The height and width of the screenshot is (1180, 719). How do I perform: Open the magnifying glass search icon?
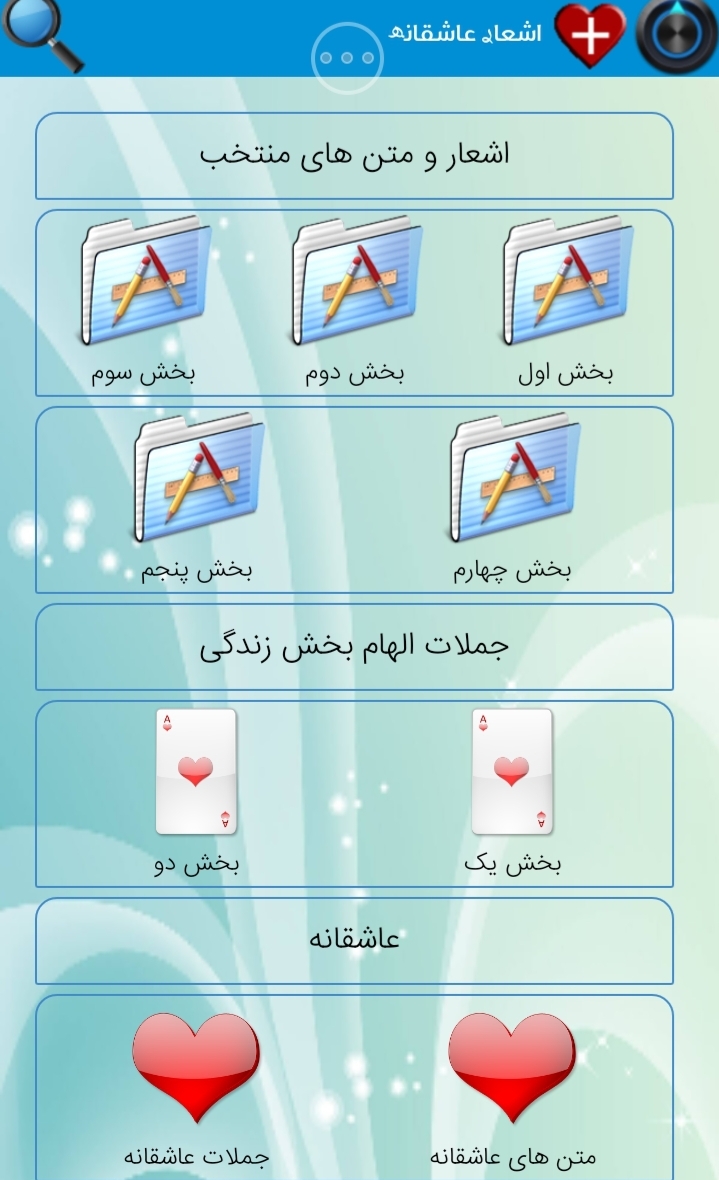(x=42, y=35)
